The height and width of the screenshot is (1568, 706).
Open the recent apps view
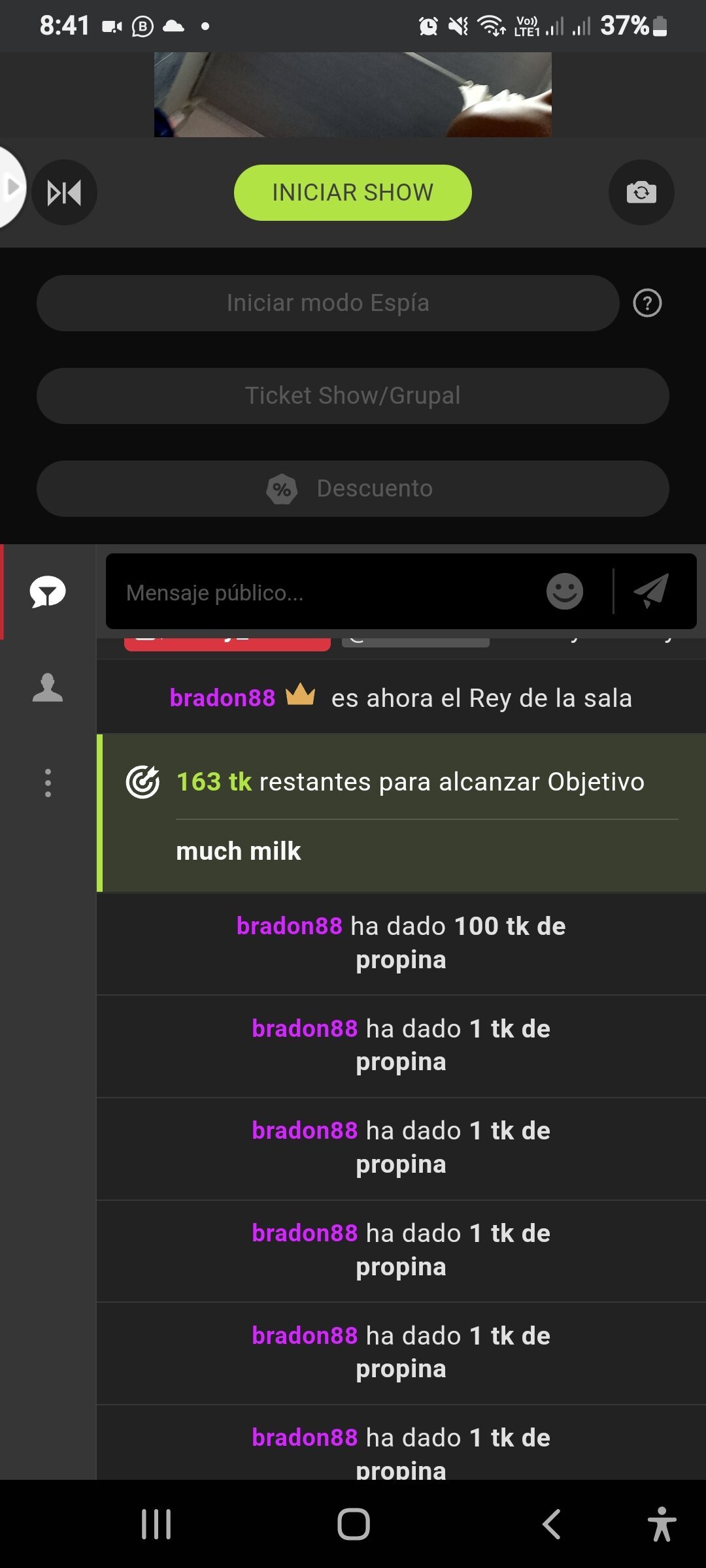point(156,1524)
